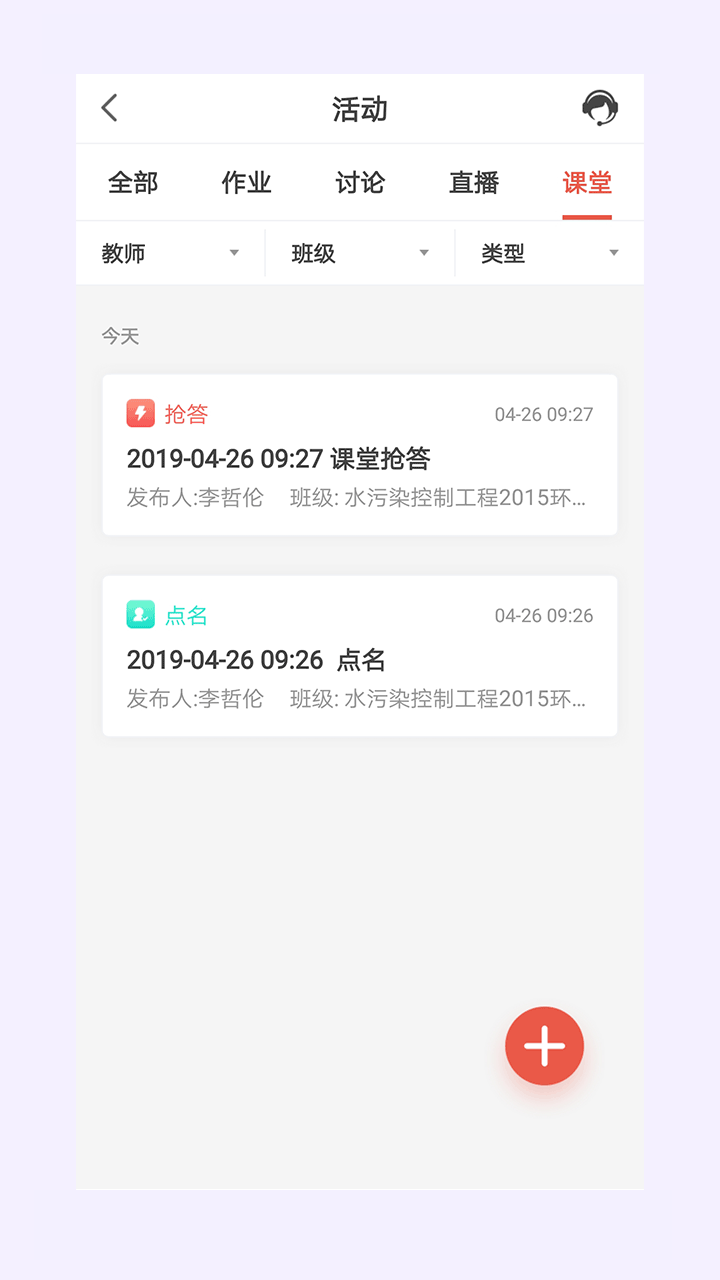This screenshot has width=720, height=1280.
Task: Open the 直播 tab
Action: [473, 184]
